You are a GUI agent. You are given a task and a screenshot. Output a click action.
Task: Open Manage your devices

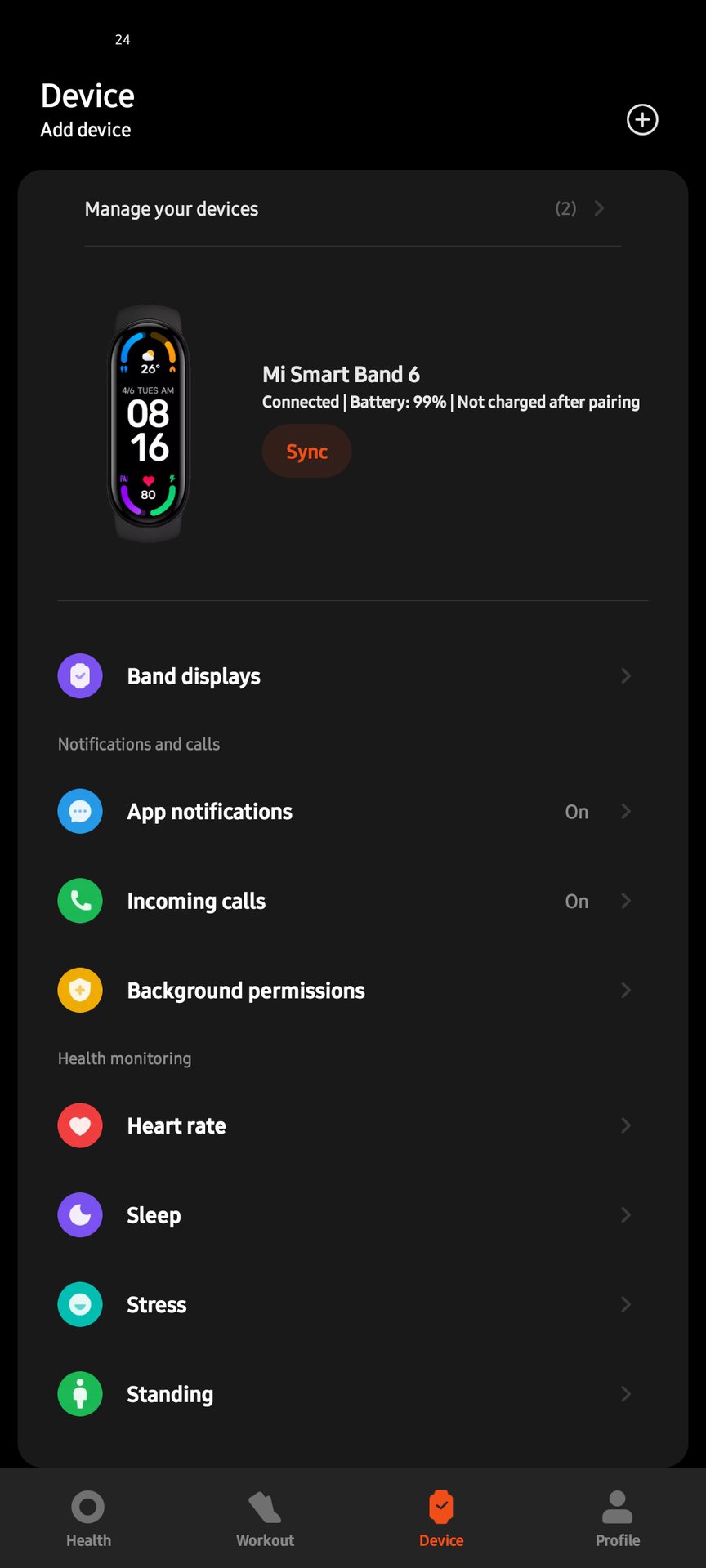(343, 209)
